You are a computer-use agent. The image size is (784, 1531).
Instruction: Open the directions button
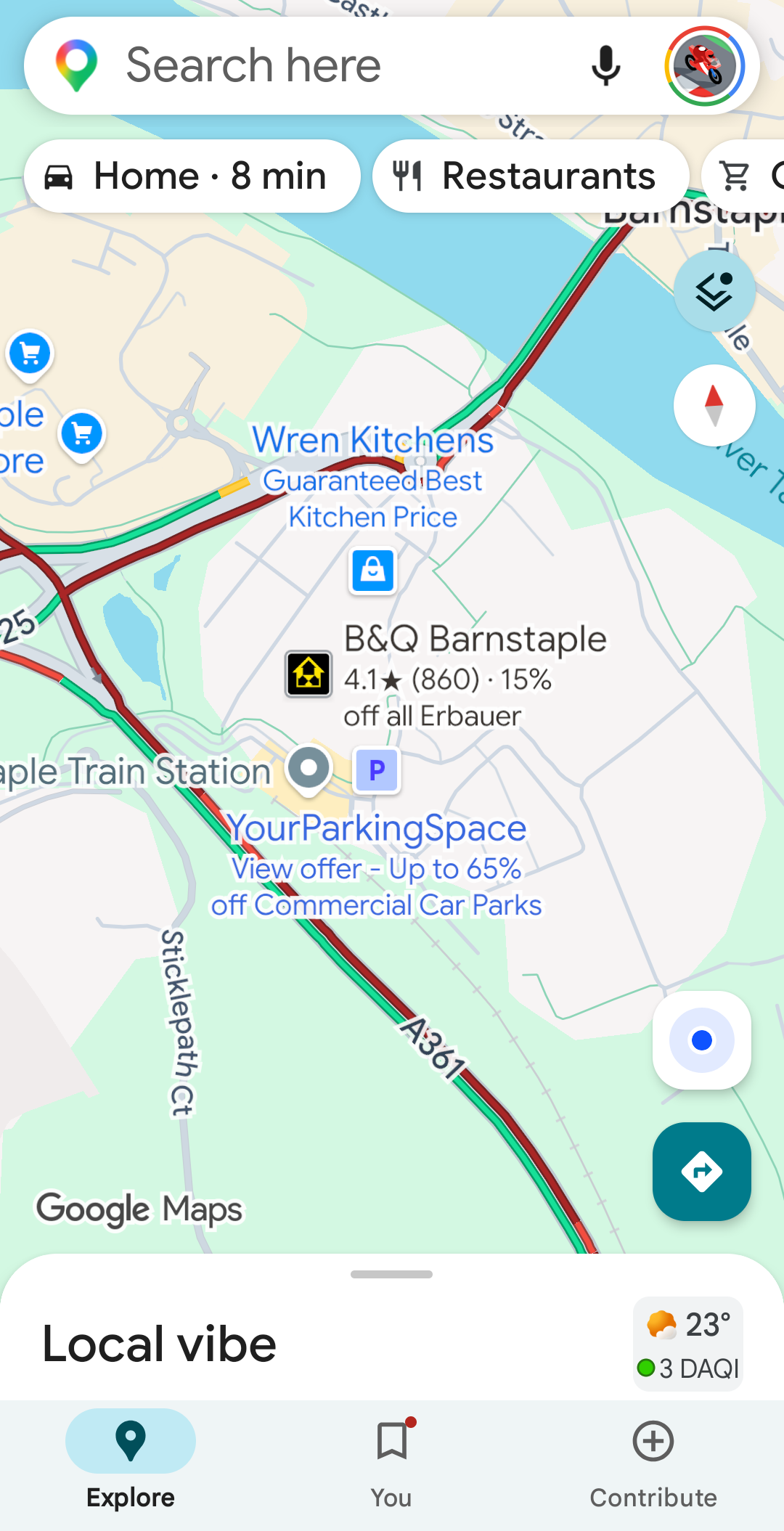click(701, 1172)
